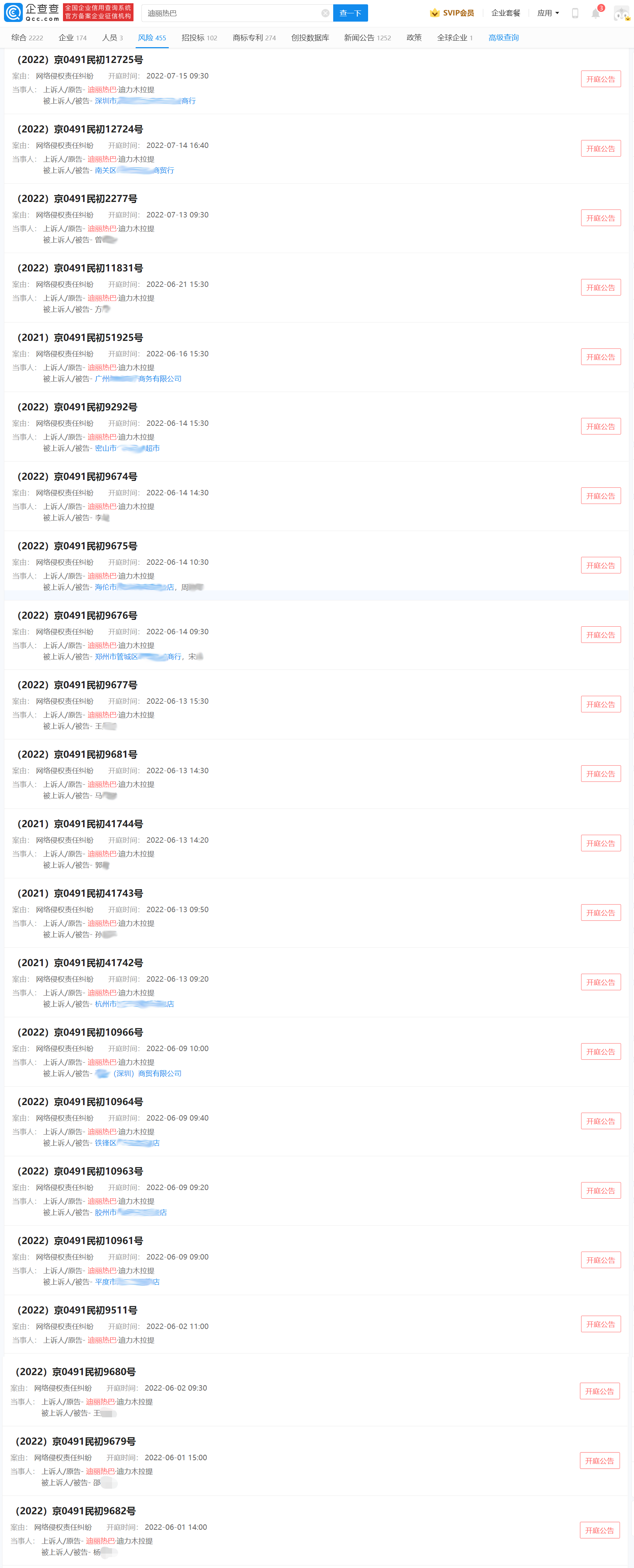Expand the 应用 dropdown

[x=548, y=13]
